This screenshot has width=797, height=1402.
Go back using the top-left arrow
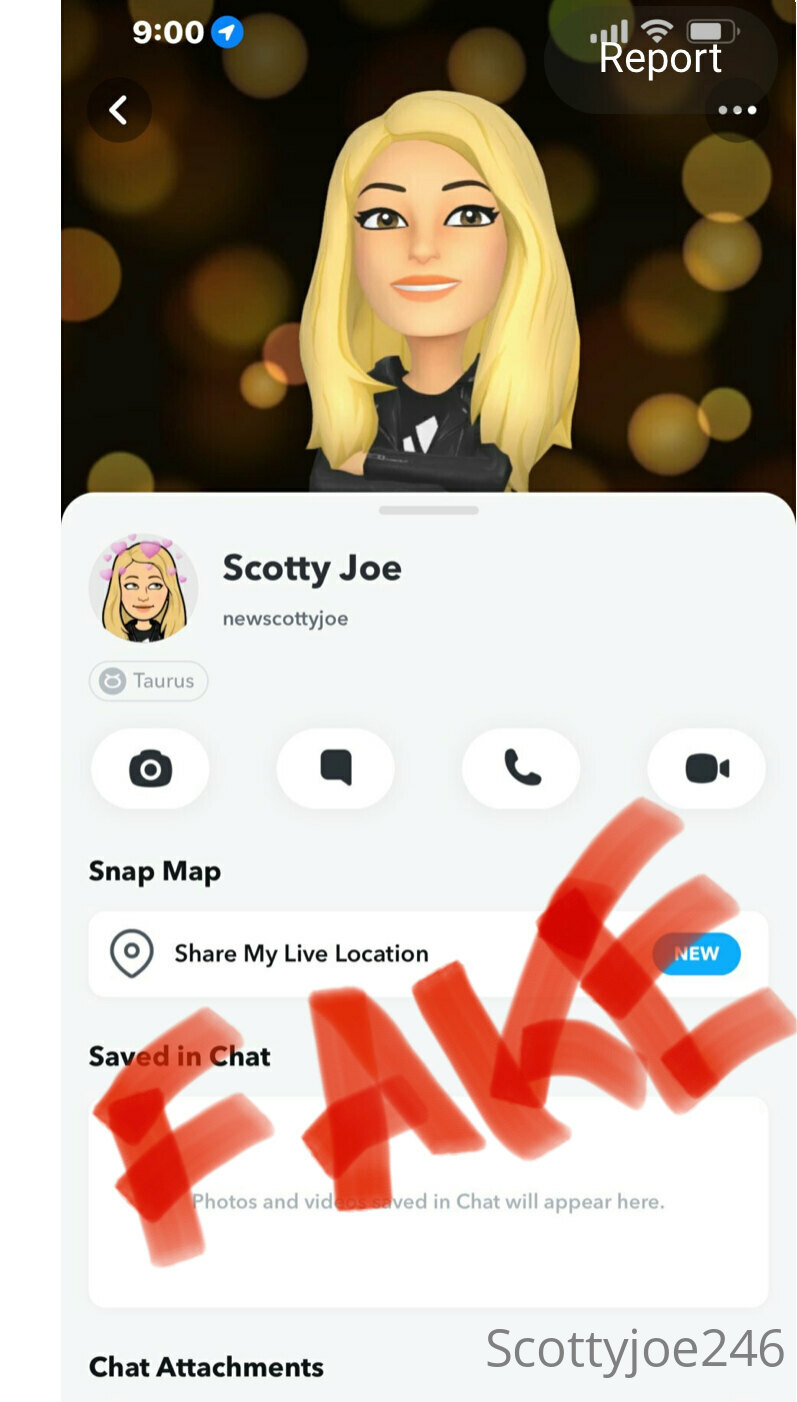tap(119, 110)
